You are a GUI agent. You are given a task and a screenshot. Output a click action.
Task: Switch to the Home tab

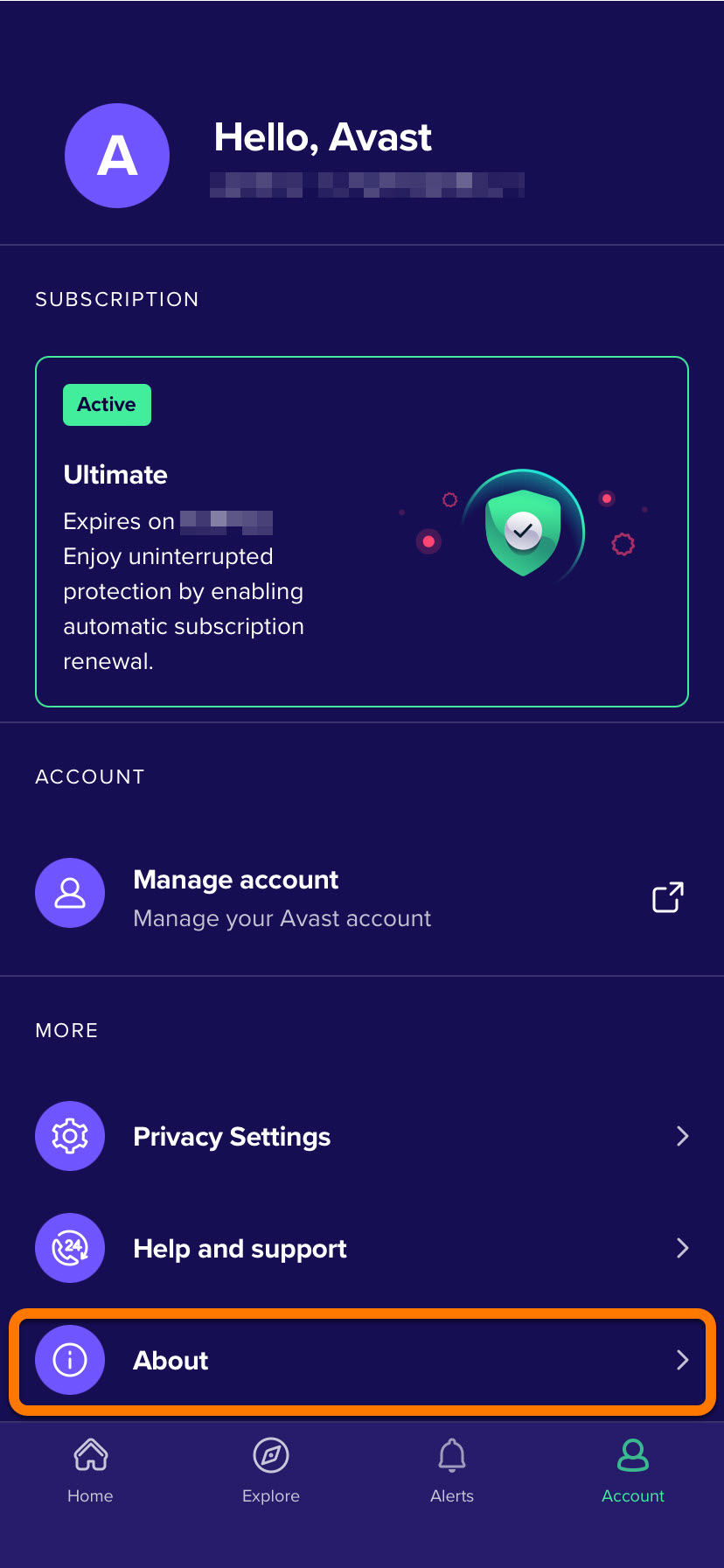point(90,1471)
